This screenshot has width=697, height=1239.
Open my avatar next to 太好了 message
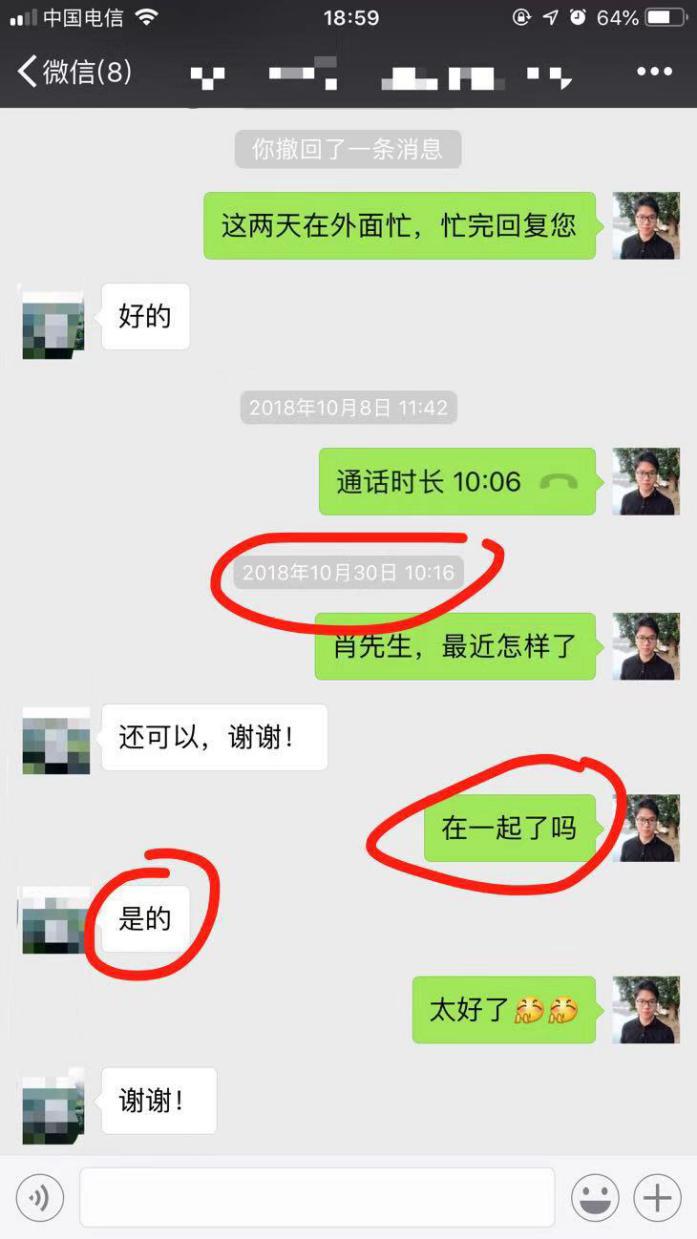pos(645,1010)
